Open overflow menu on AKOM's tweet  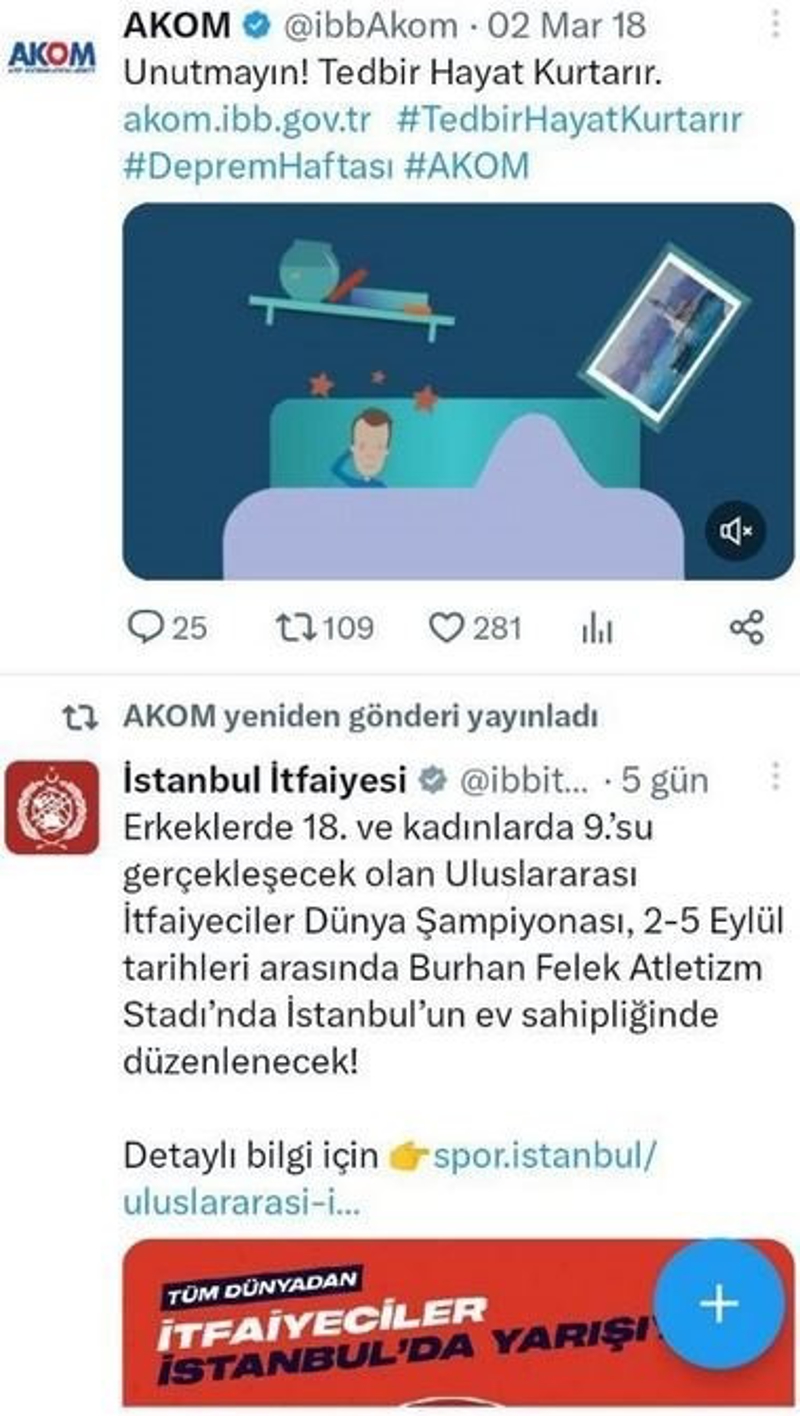pyautogui.click(x=775, y=24)
